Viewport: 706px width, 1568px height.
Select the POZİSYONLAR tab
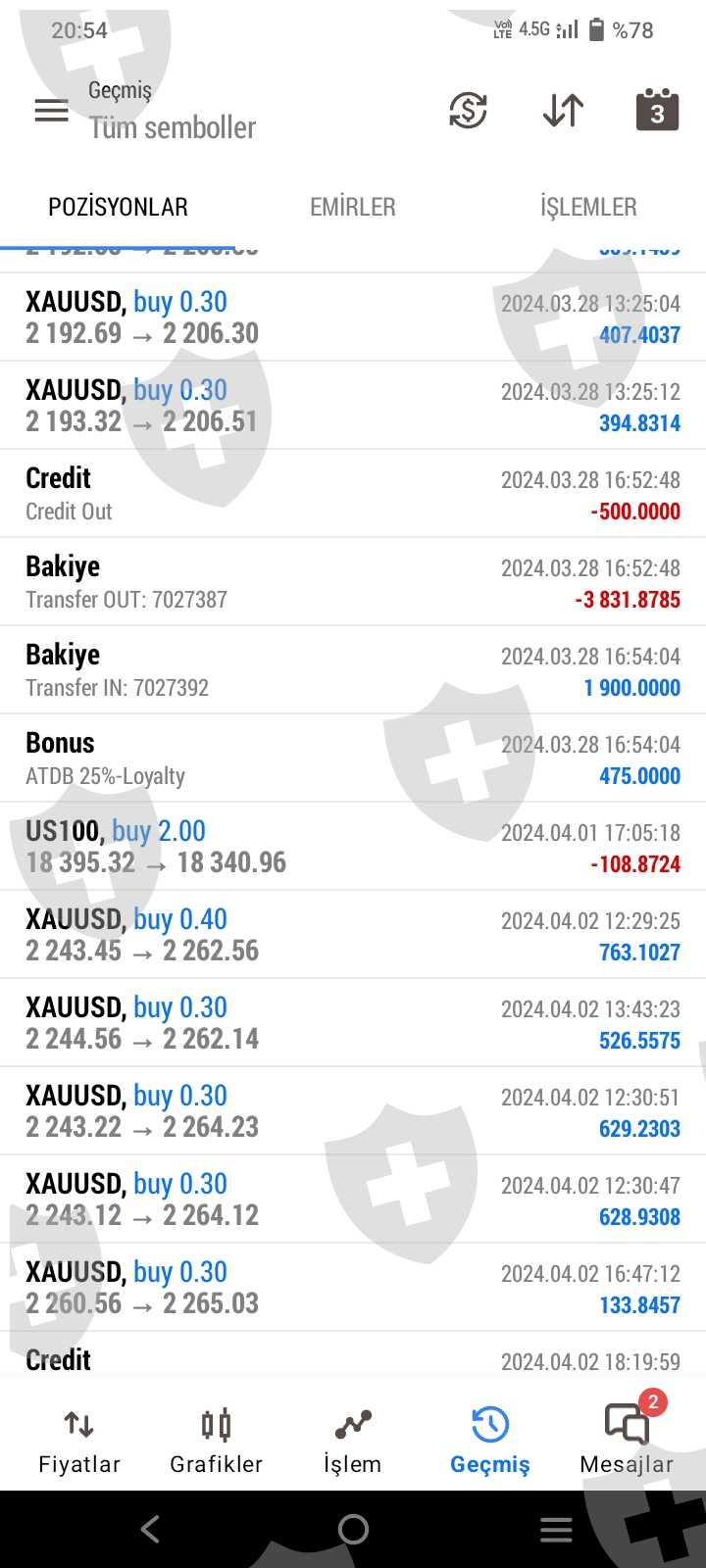tap(118, 207)
